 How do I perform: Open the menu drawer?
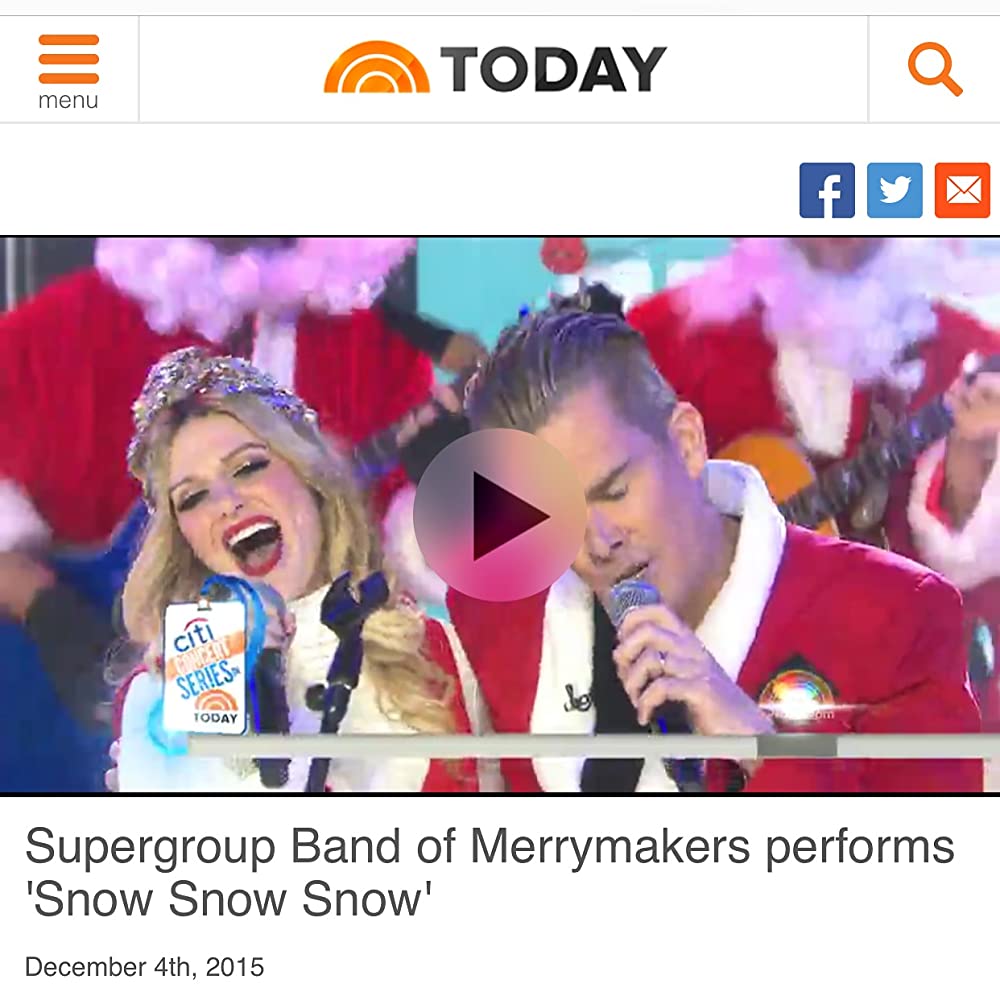(68, 70)
